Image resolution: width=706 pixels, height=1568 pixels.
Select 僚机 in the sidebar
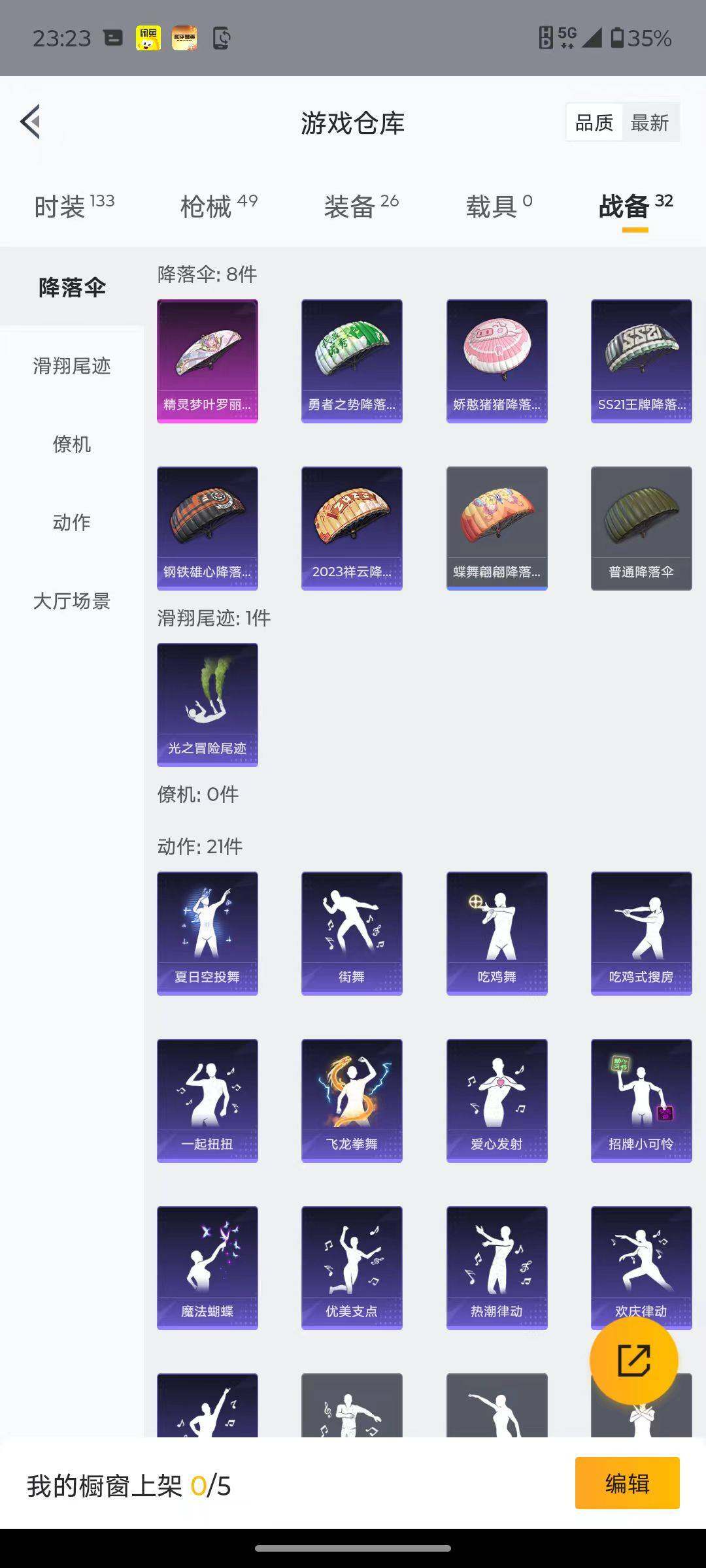72,444
